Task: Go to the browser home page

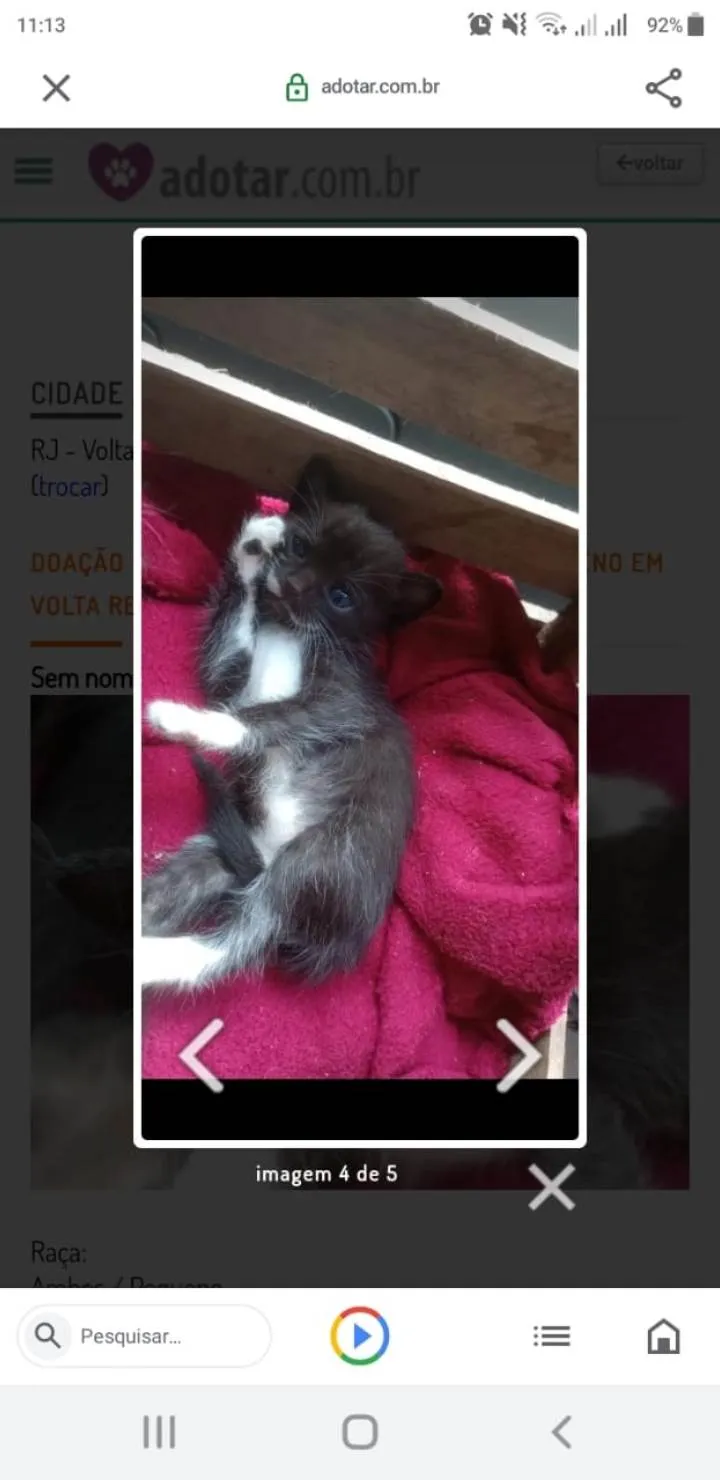Action: pyautogui.click(x=663, y=1336)
